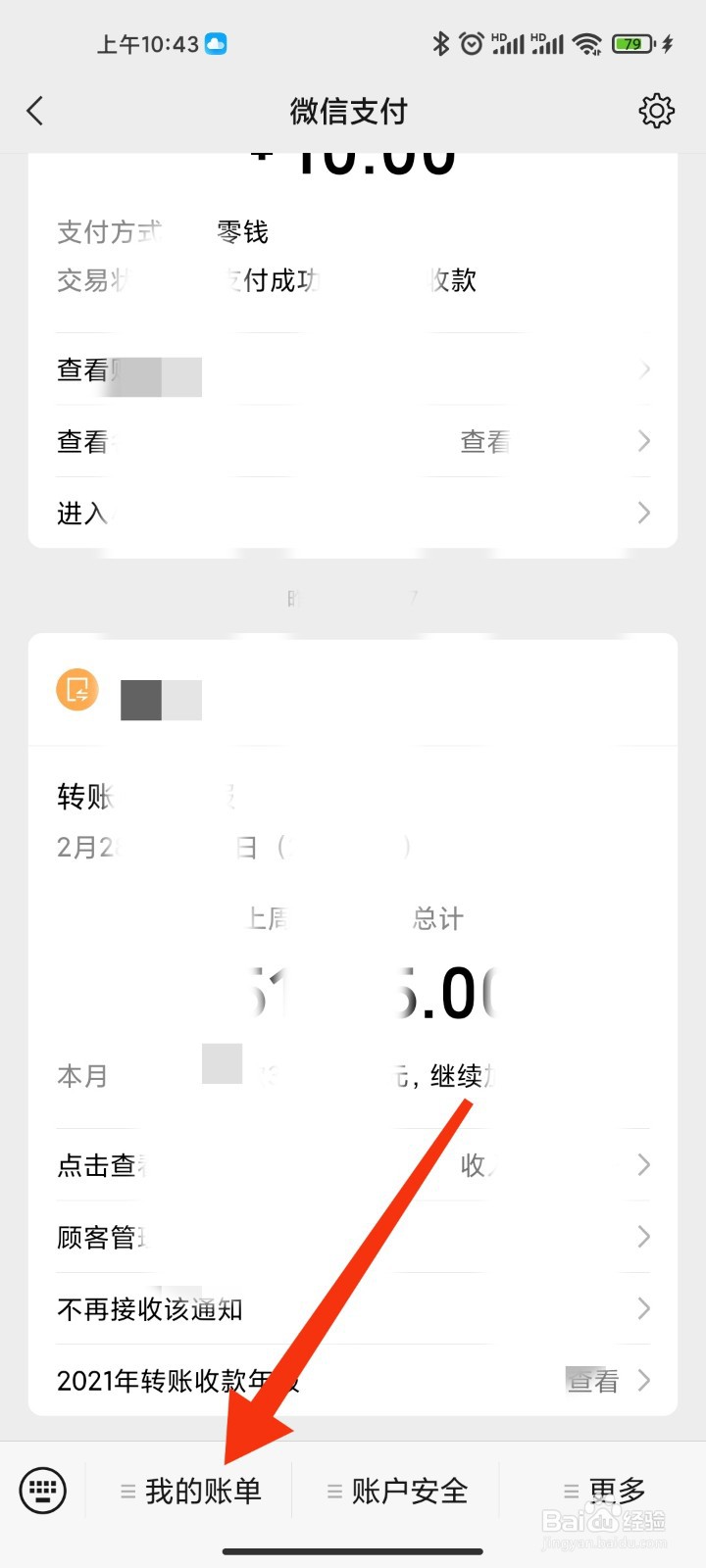
Task: Open the keyboard shortcut icon in bottom bar
Action: tap(43, 1490)
